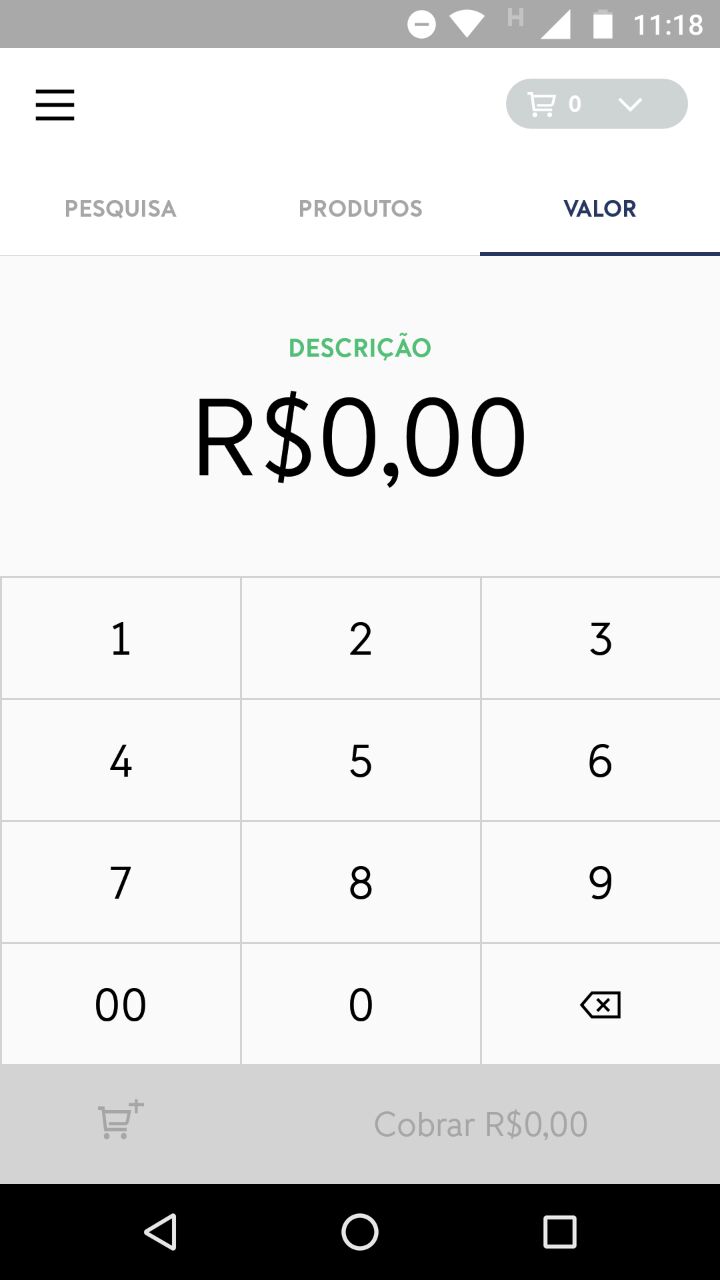Enter digit 6 on the keypad
The image size is (720, 1280).
(600, 761)
